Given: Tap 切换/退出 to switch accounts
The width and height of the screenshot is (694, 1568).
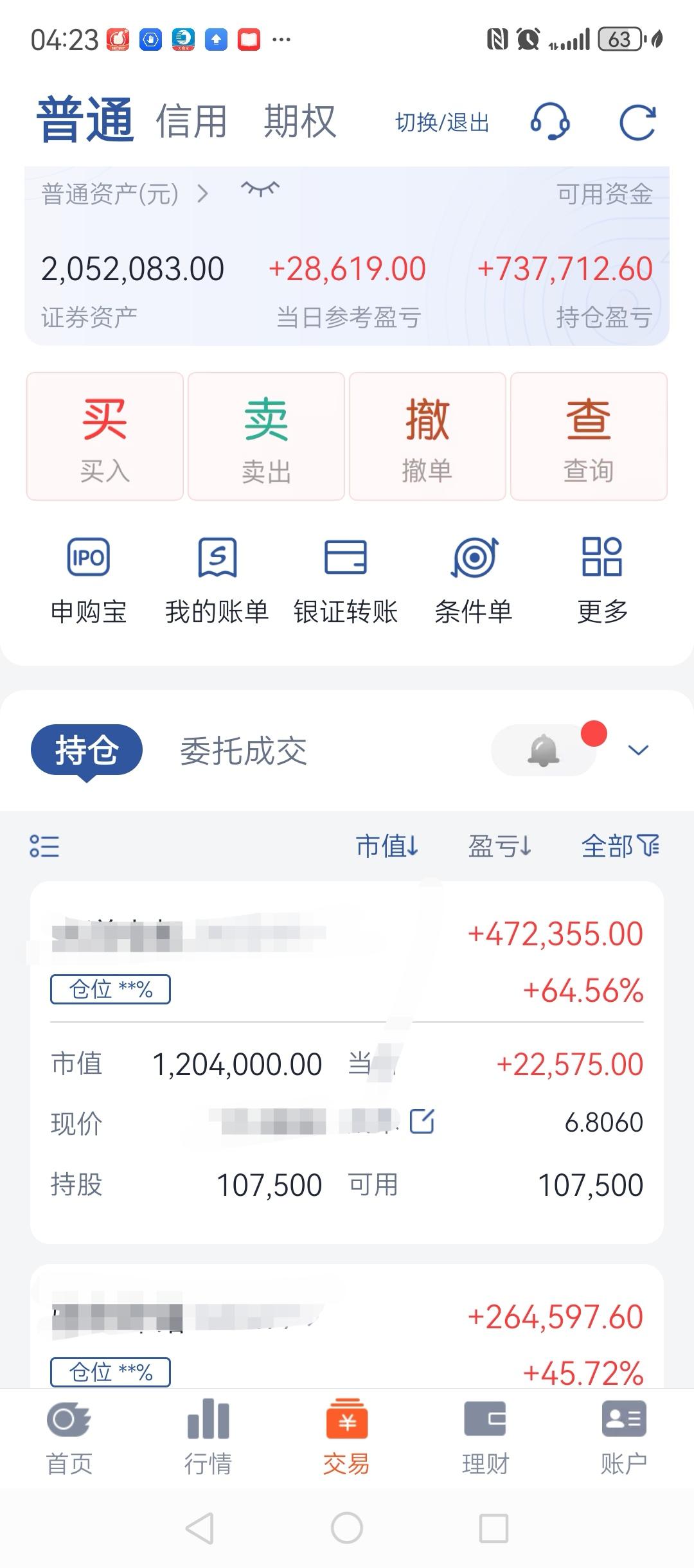Looking at the screenshot, I should tap(442, 123).
